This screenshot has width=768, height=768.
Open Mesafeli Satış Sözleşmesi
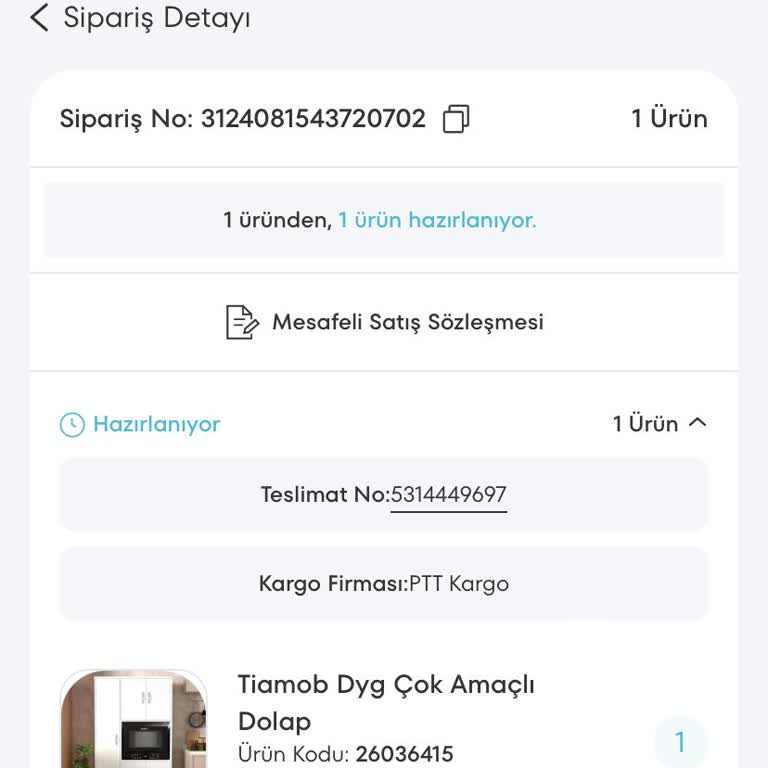(x=385, y=322)
